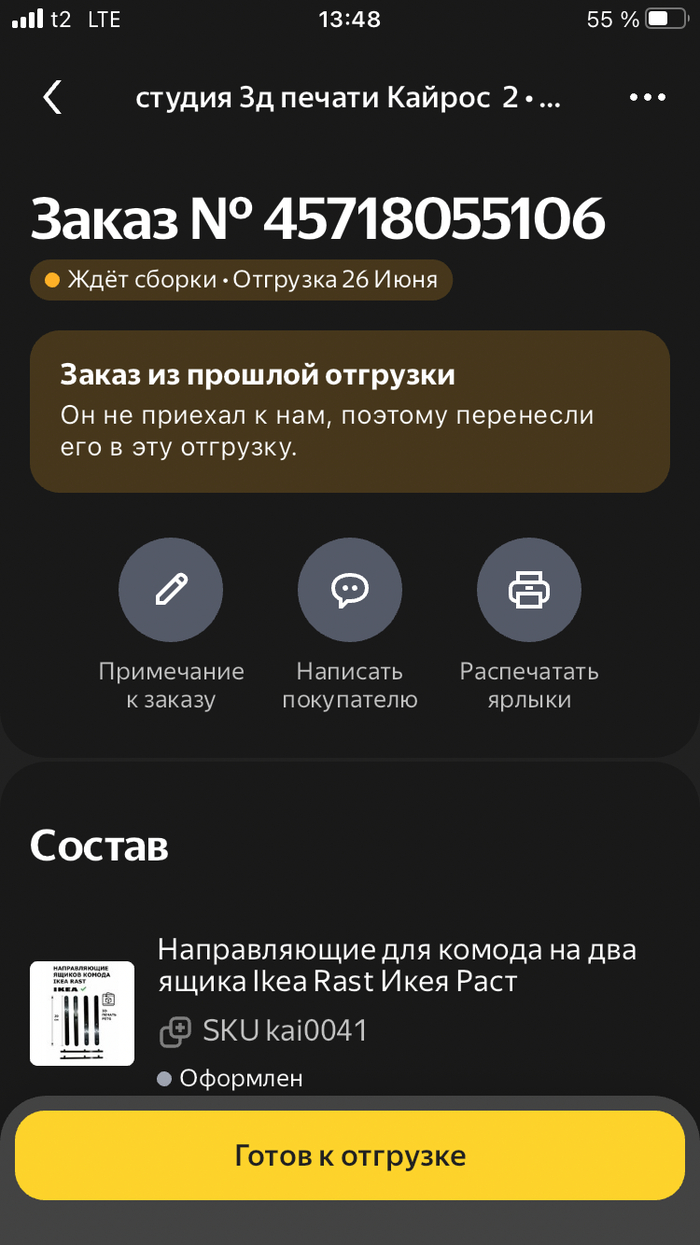Open the Ikea Rast drawer guides product
The width and height of the screenshot is (700, 1245).
(x=396, y=965)
